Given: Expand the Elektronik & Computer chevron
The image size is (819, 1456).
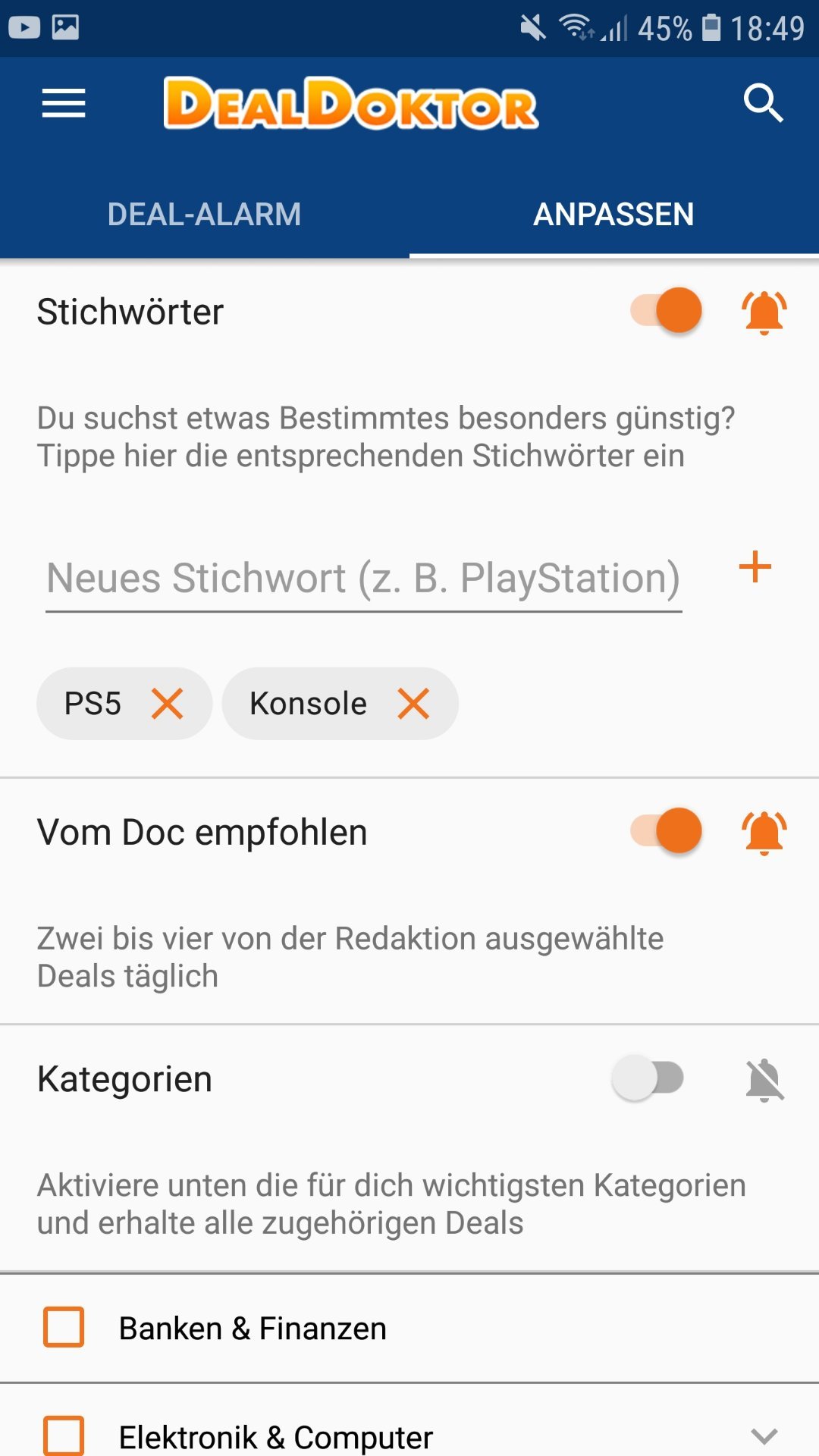Looking at the screenshot, I should (764, 1435).
